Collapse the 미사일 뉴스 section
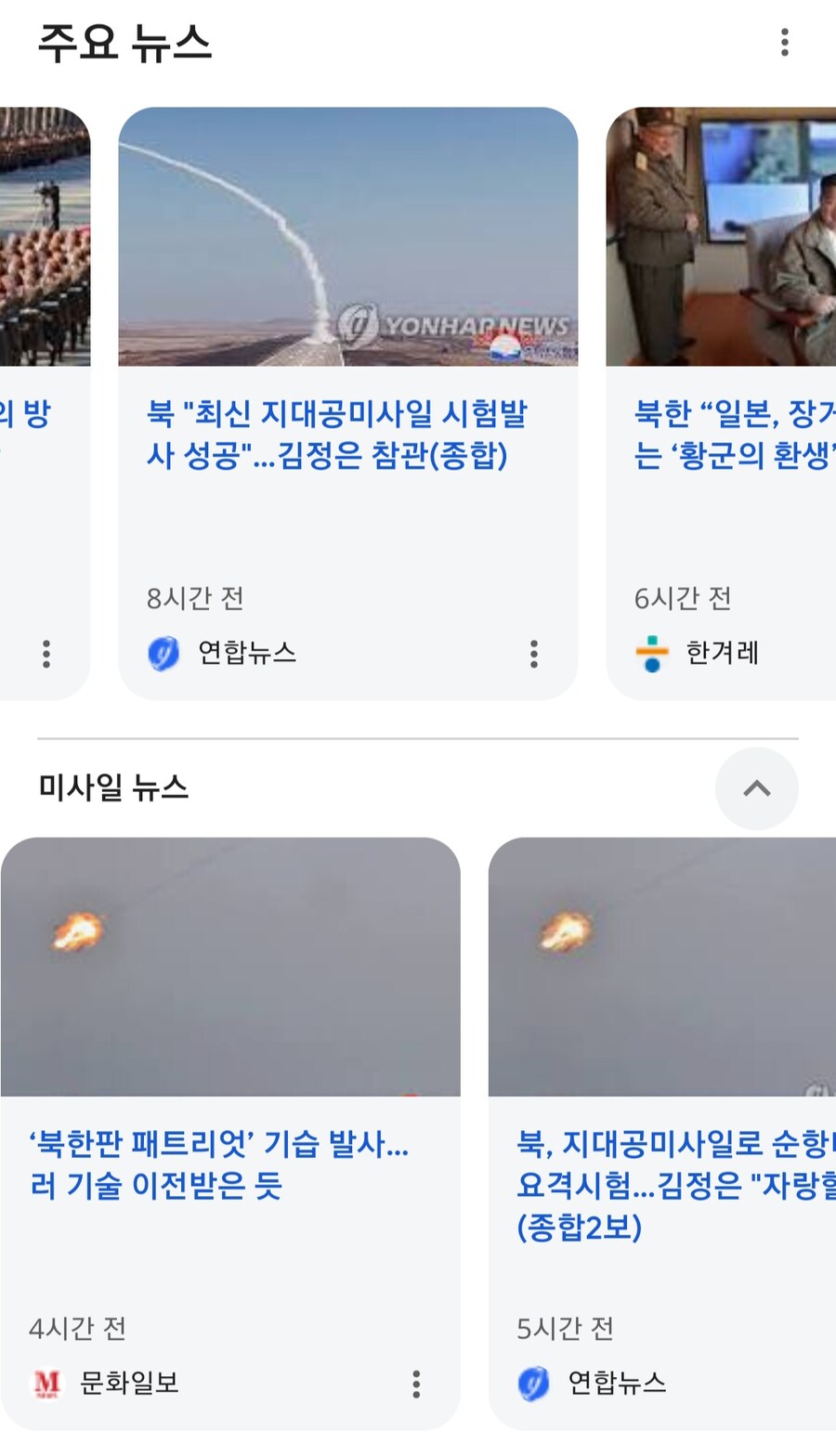This screenshot has width=836, height=1456. coord(756,788)
